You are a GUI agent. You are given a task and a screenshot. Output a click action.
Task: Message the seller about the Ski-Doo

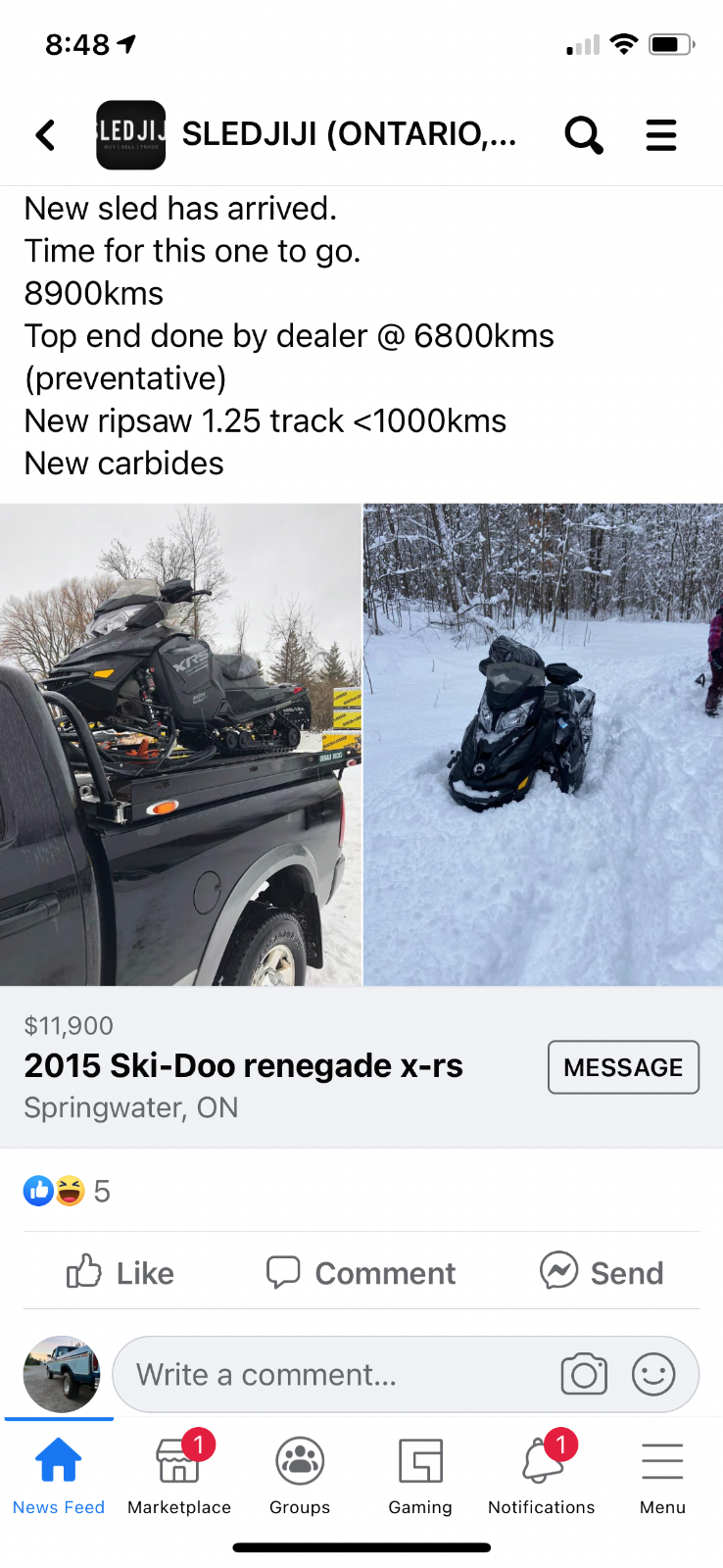point(623,1067)
